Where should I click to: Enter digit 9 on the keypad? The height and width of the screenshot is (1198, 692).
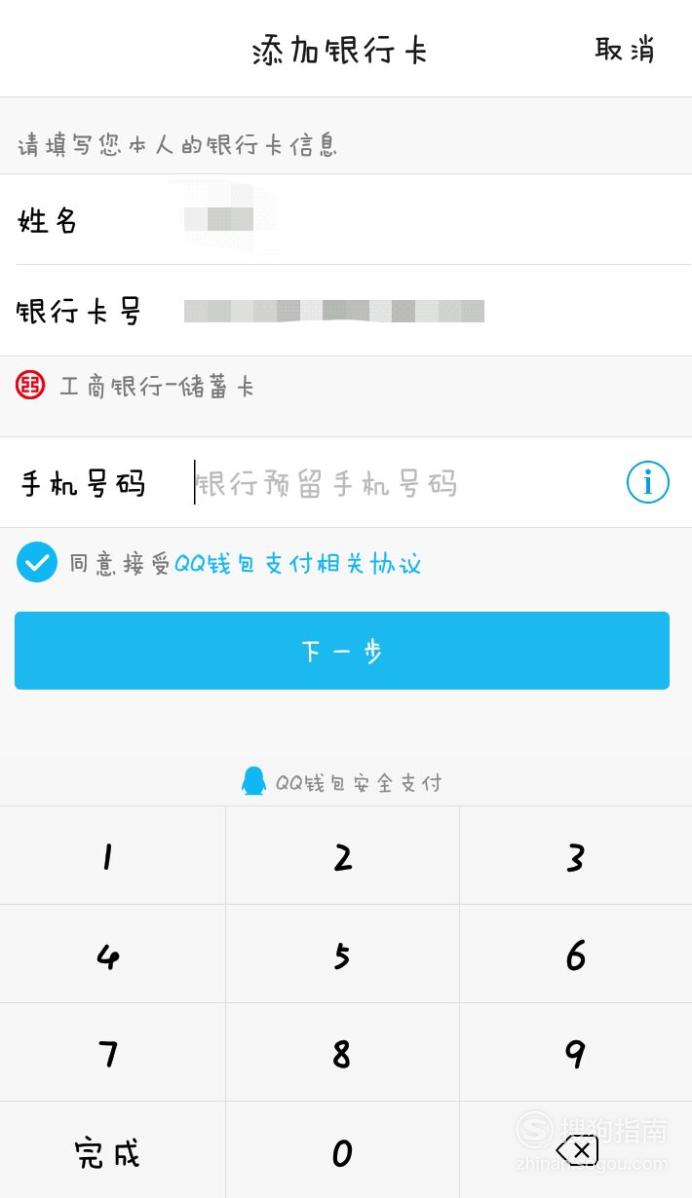coord(576,1053)
